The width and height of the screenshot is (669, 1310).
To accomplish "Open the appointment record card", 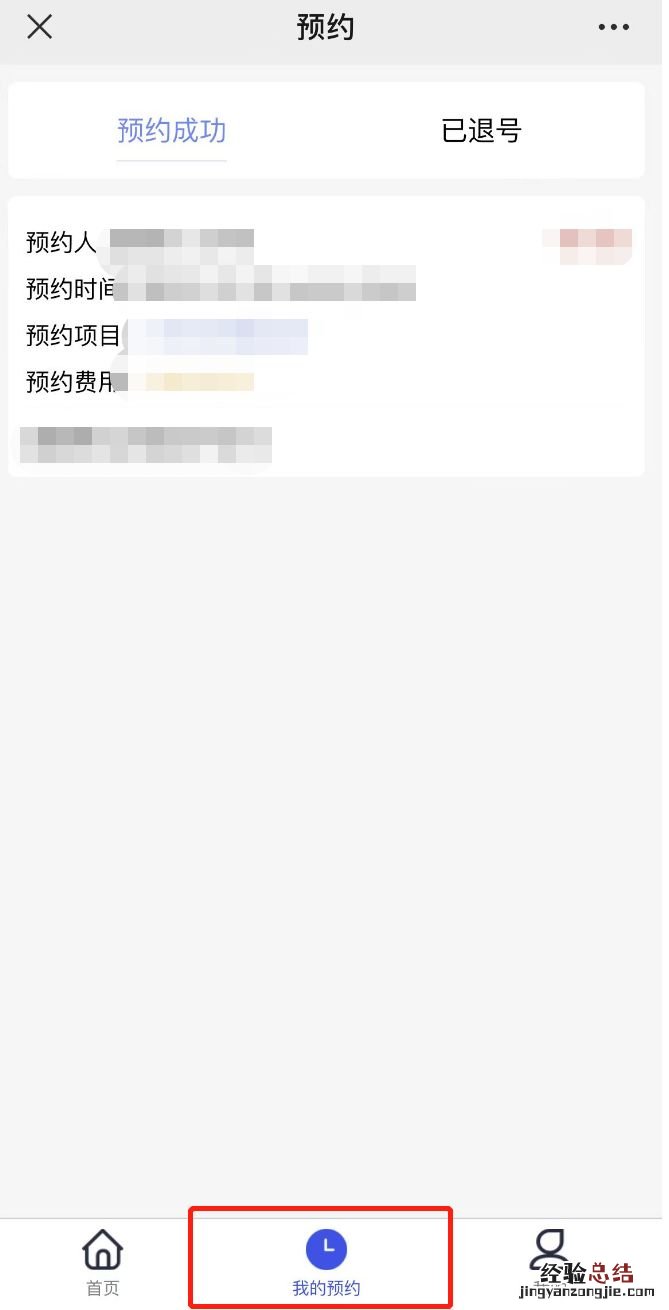I will coord(326,336).
